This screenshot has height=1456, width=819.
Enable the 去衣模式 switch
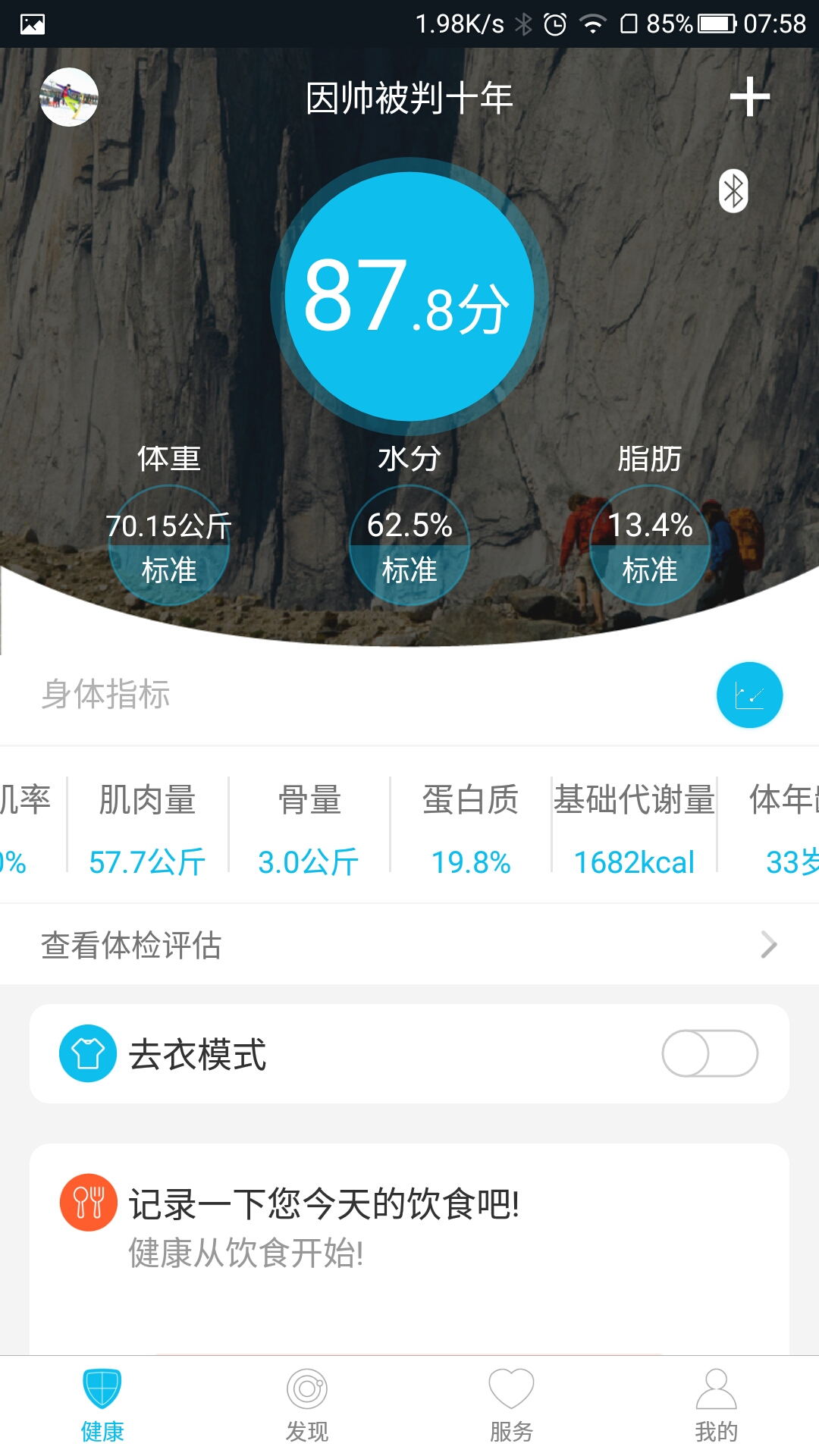[709, 1053]
